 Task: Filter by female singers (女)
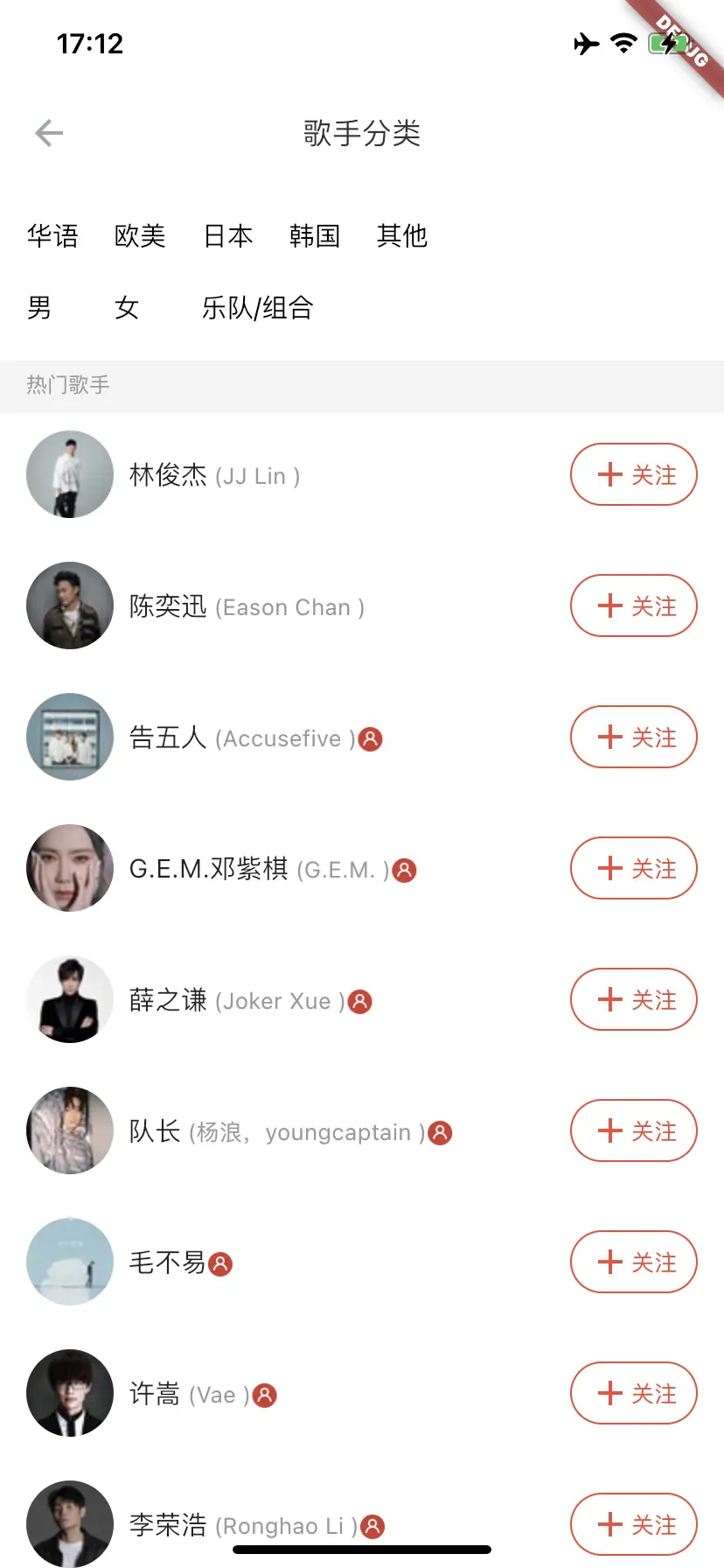[x=127, y=308]
